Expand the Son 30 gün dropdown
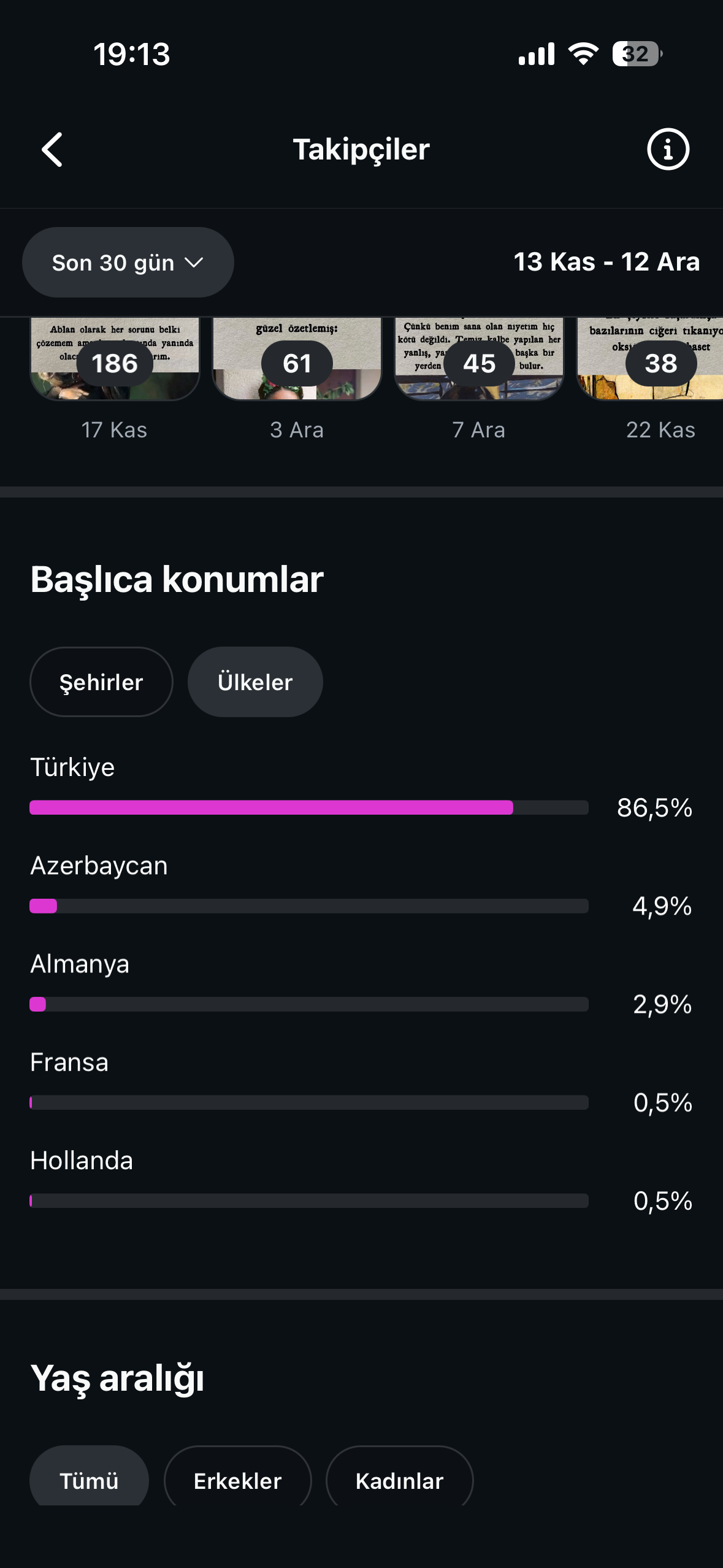Viewport: 723px width, 1568px height. tap(128, 263)
